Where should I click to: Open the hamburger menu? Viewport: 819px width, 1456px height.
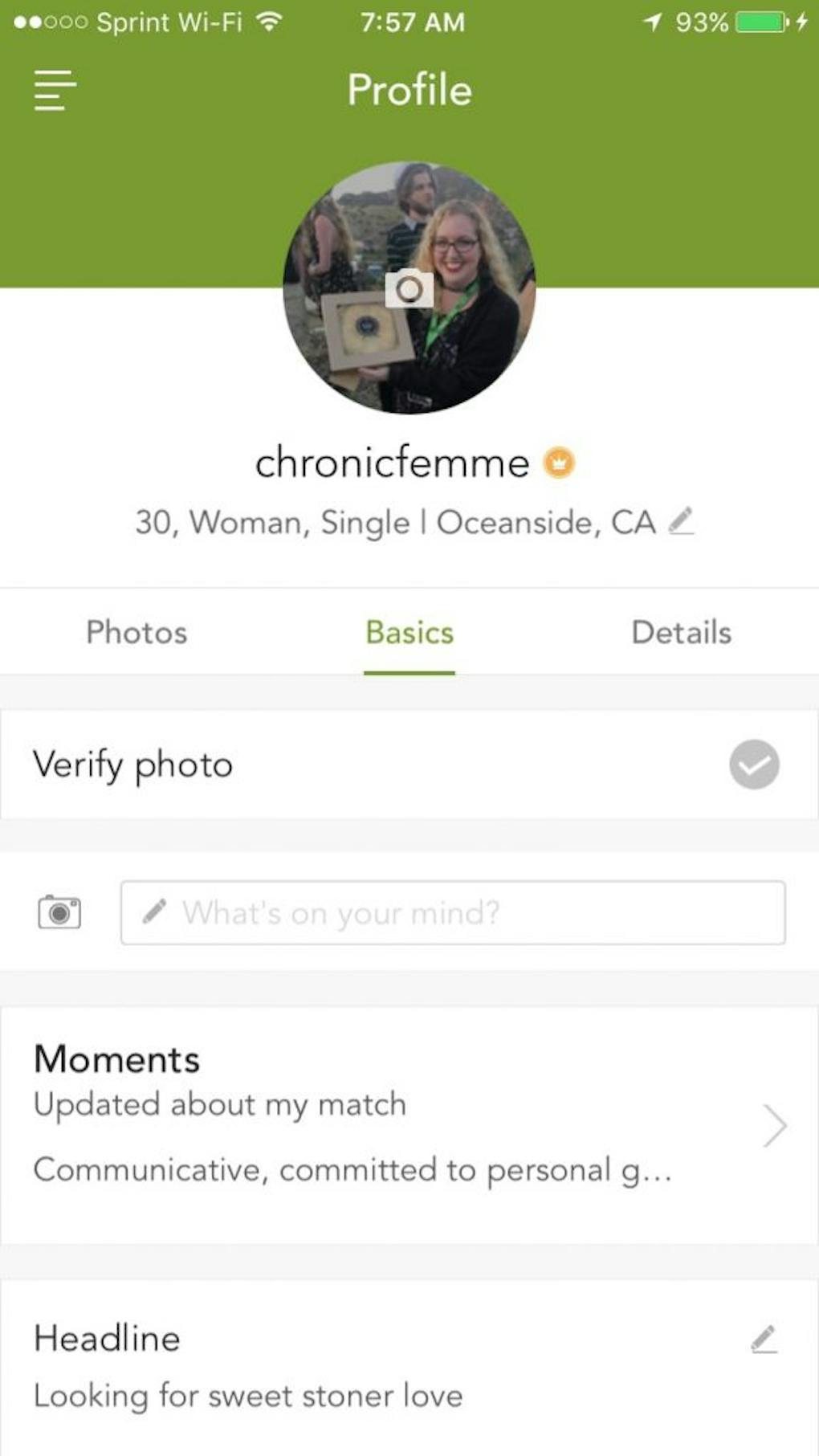(55, 90)
